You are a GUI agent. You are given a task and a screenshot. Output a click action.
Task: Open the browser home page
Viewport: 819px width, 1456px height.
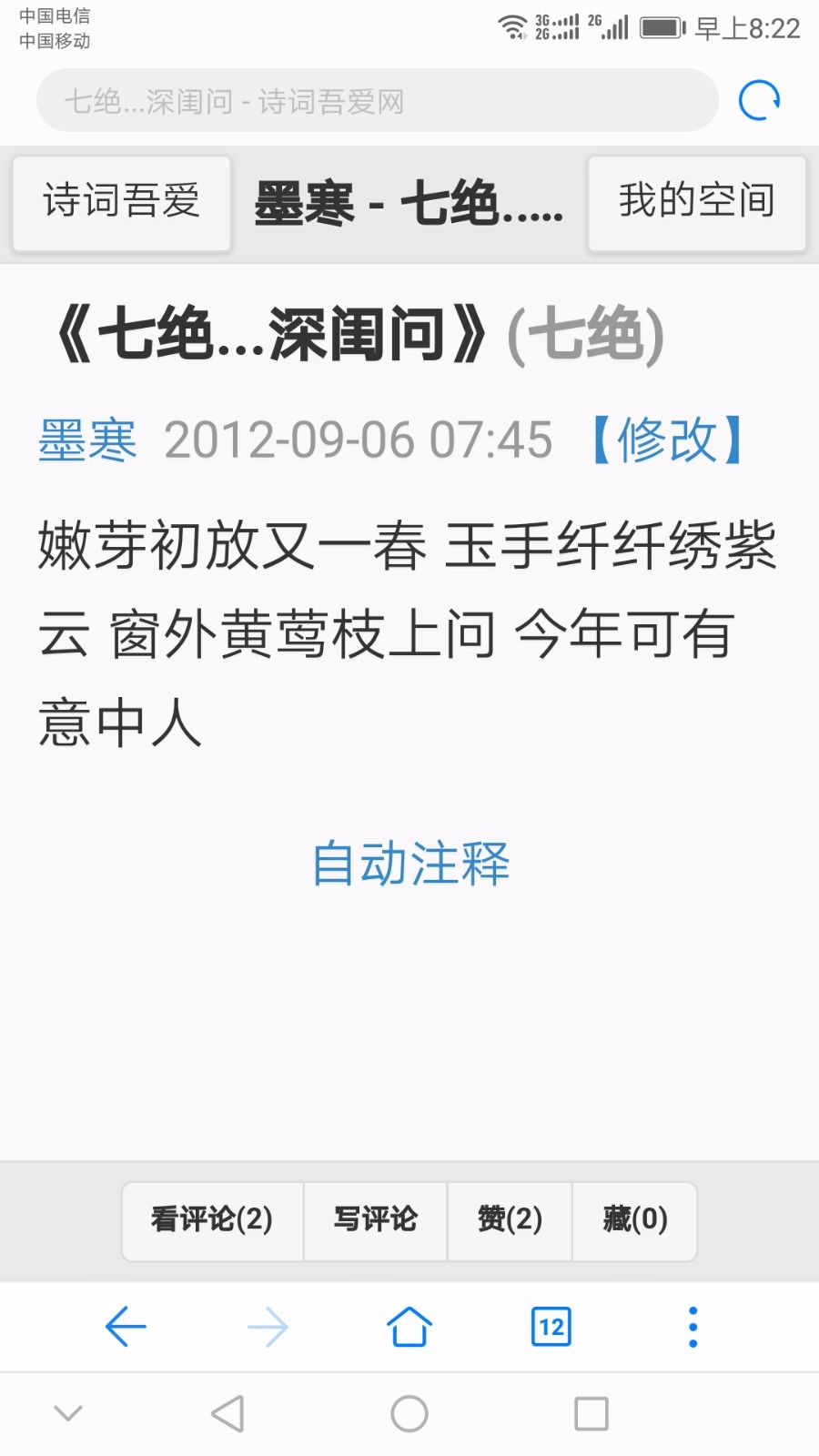tap(409, 1327)
